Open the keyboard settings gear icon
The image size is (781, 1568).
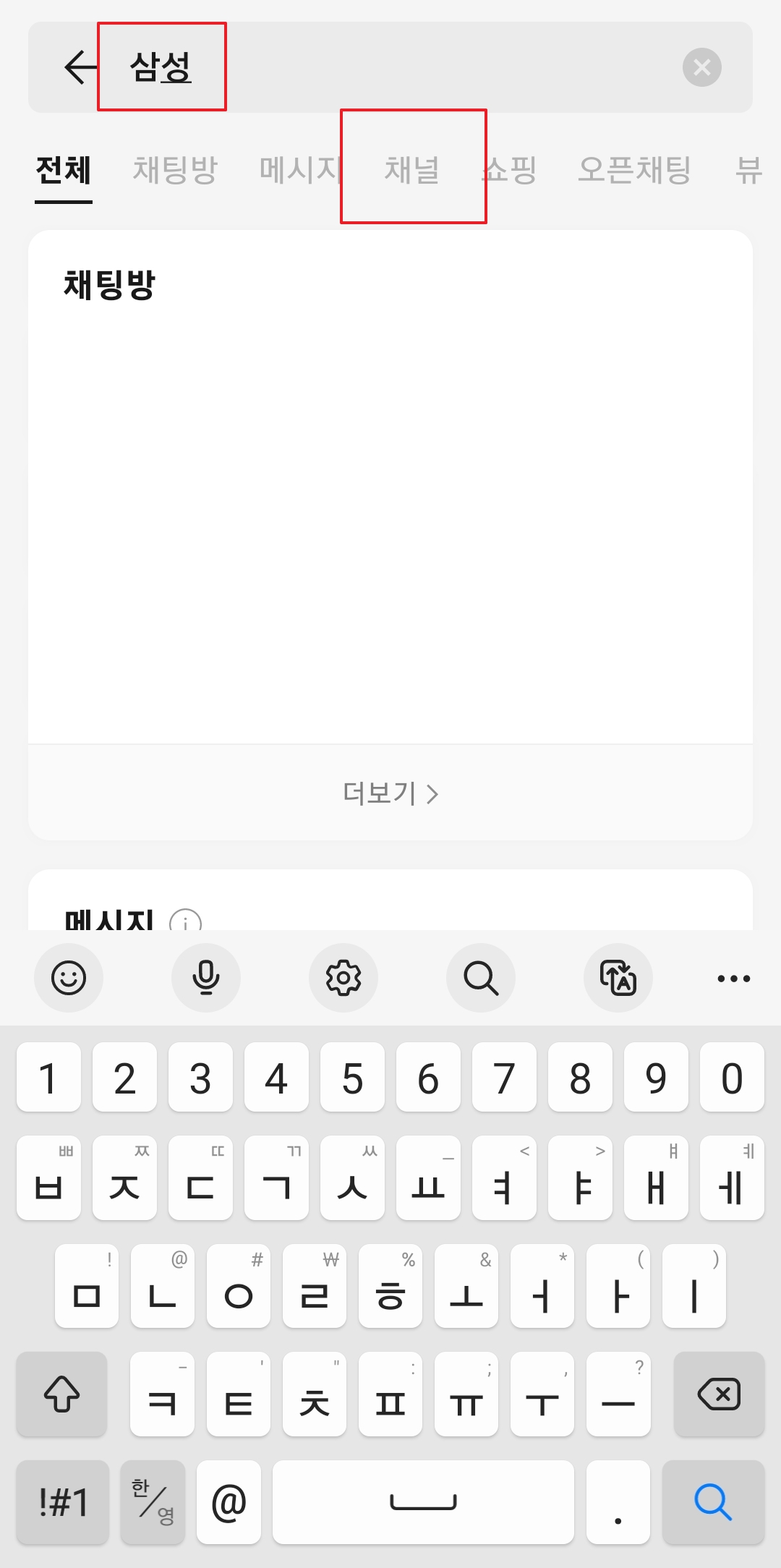point(343,978)
